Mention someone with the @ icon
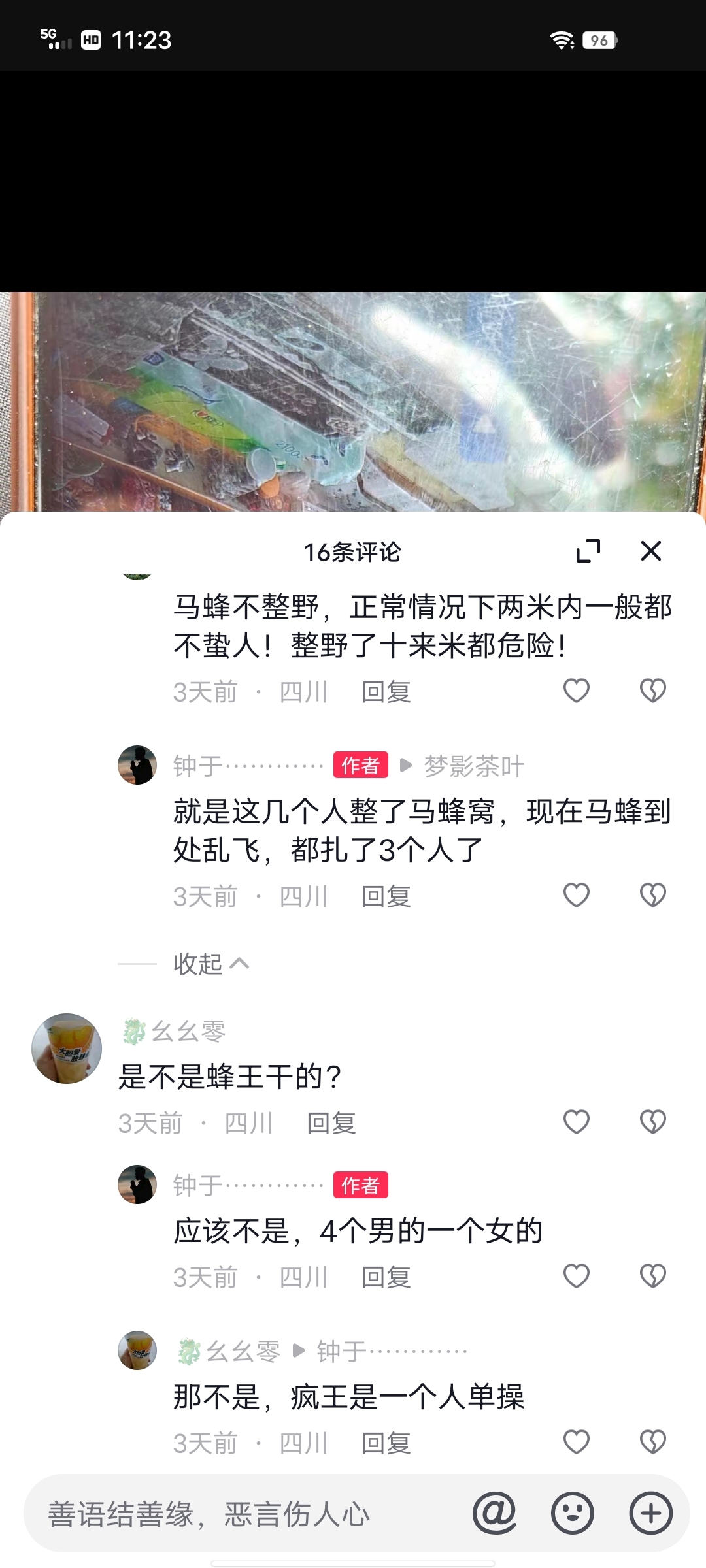The height and width of the screenshot is (1568, 706). [495, 1513]
